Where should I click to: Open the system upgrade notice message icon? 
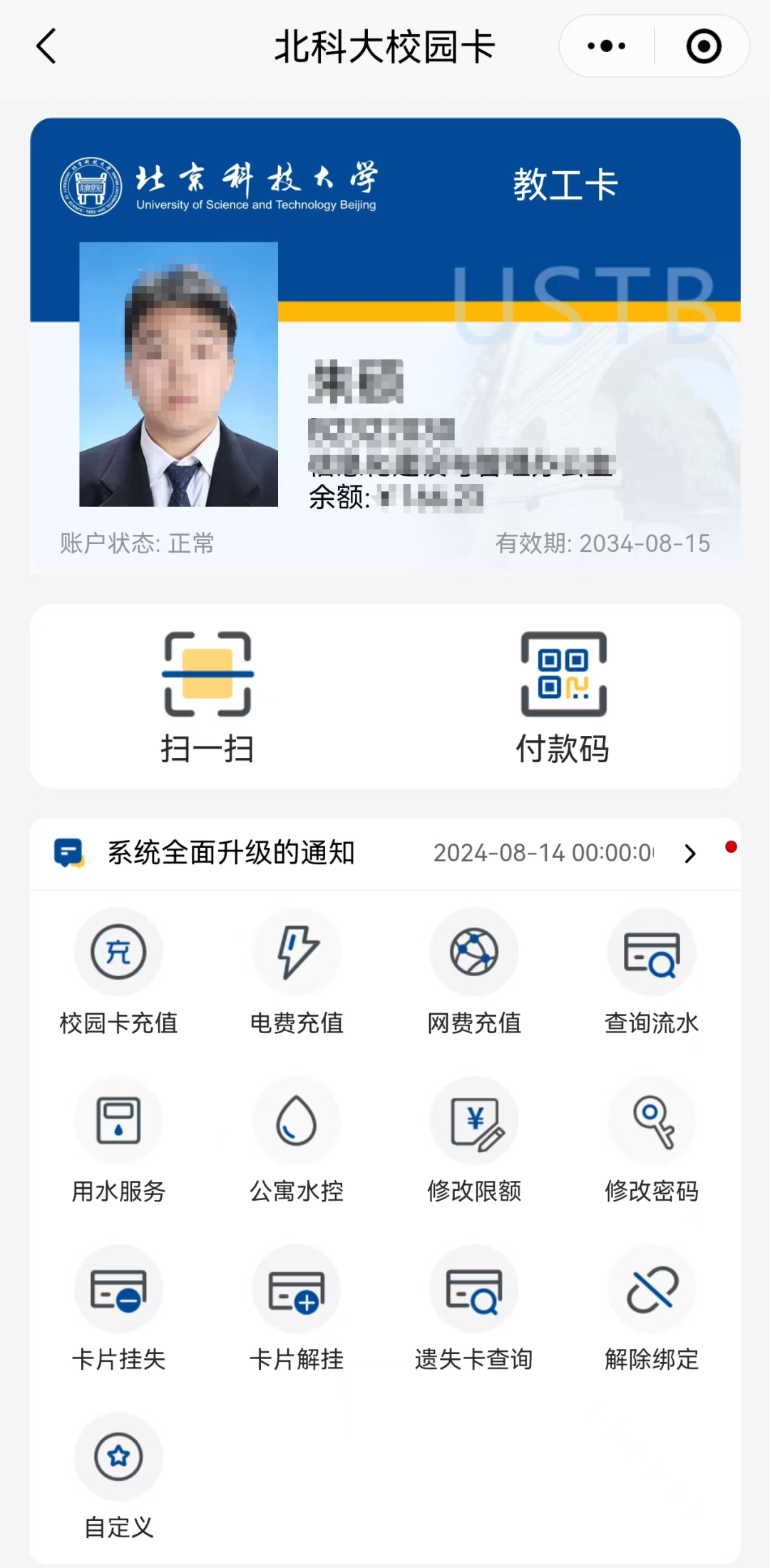point(68,851)
